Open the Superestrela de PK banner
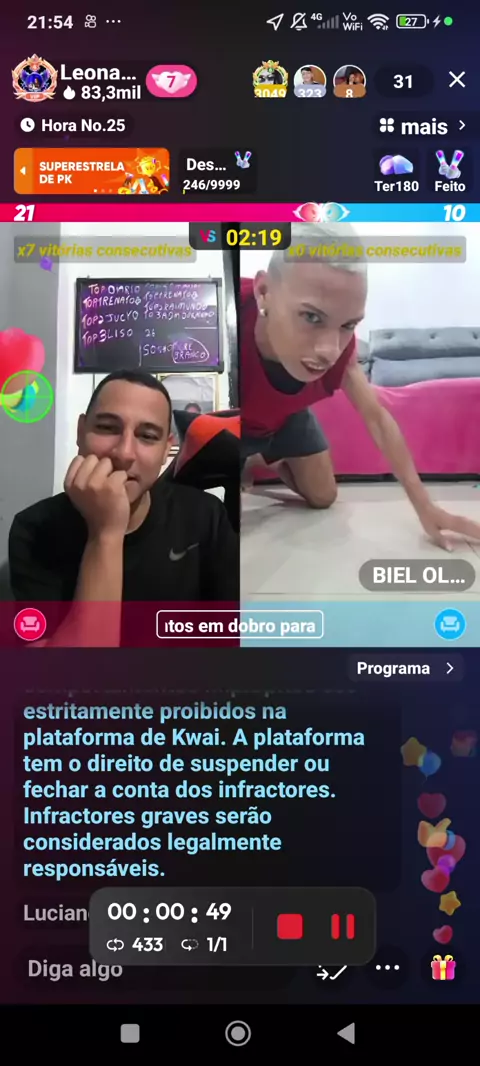 92,171
